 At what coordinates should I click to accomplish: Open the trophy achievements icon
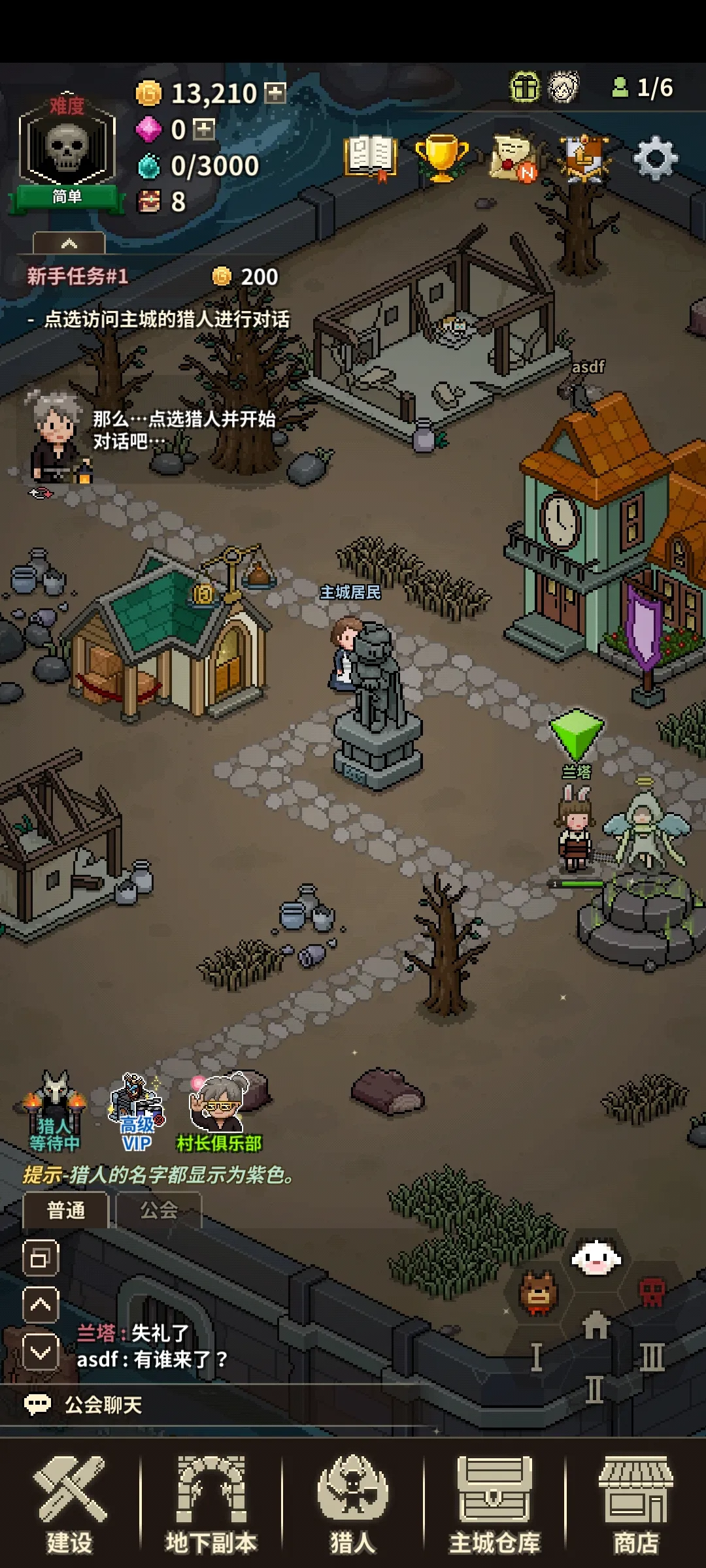tap(442, 157)
